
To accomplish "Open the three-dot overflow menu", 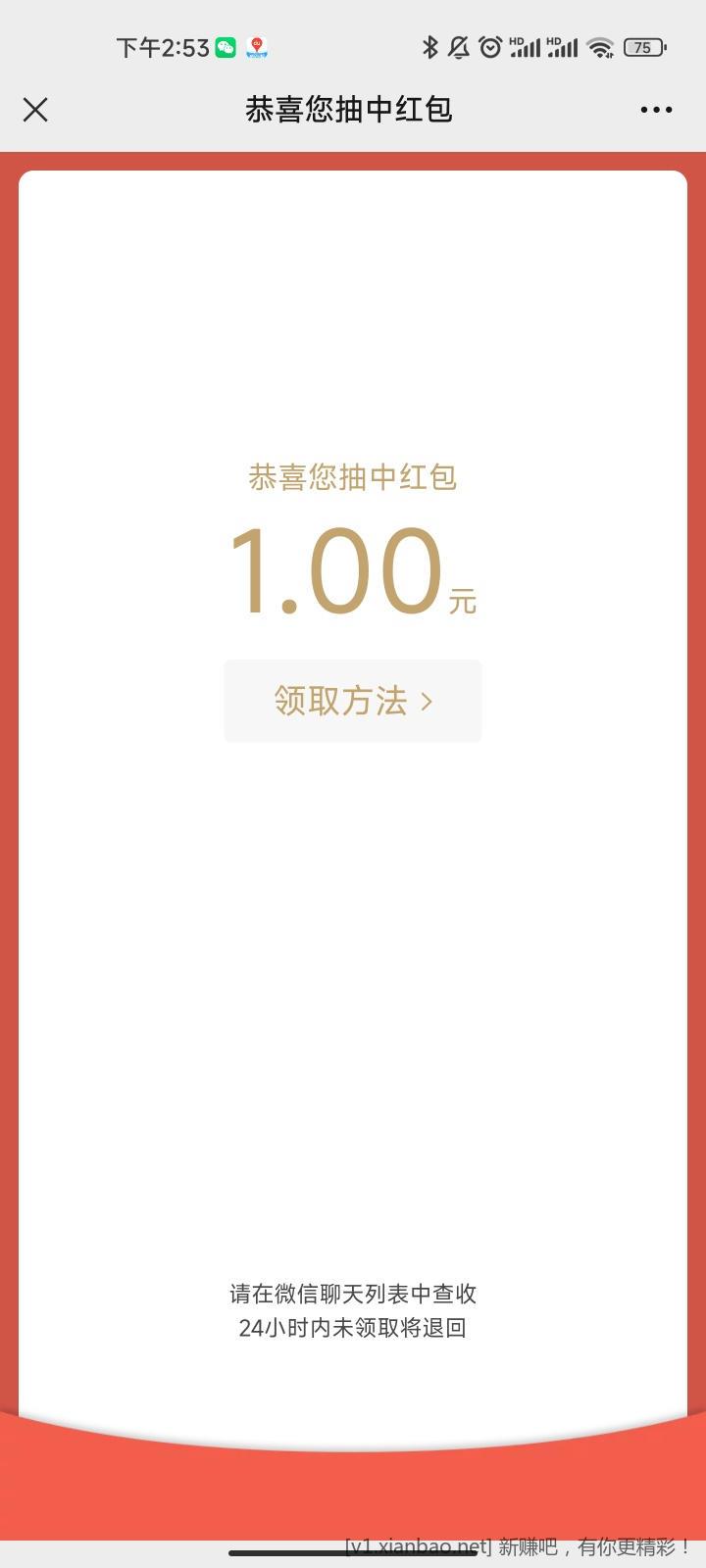I will tap(656, 110).
